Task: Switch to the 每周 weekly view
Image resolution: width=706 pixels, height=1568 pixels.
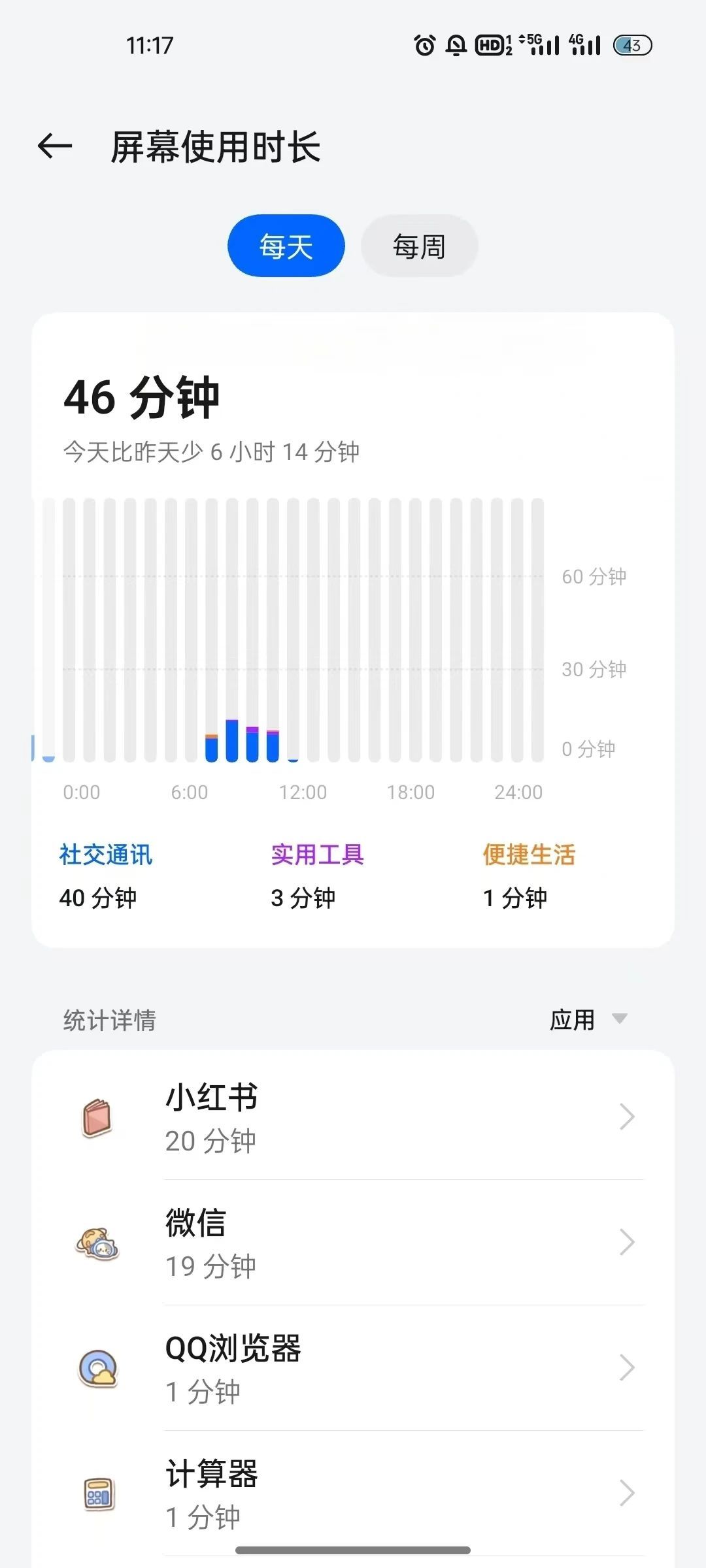Action: [419, 246]
